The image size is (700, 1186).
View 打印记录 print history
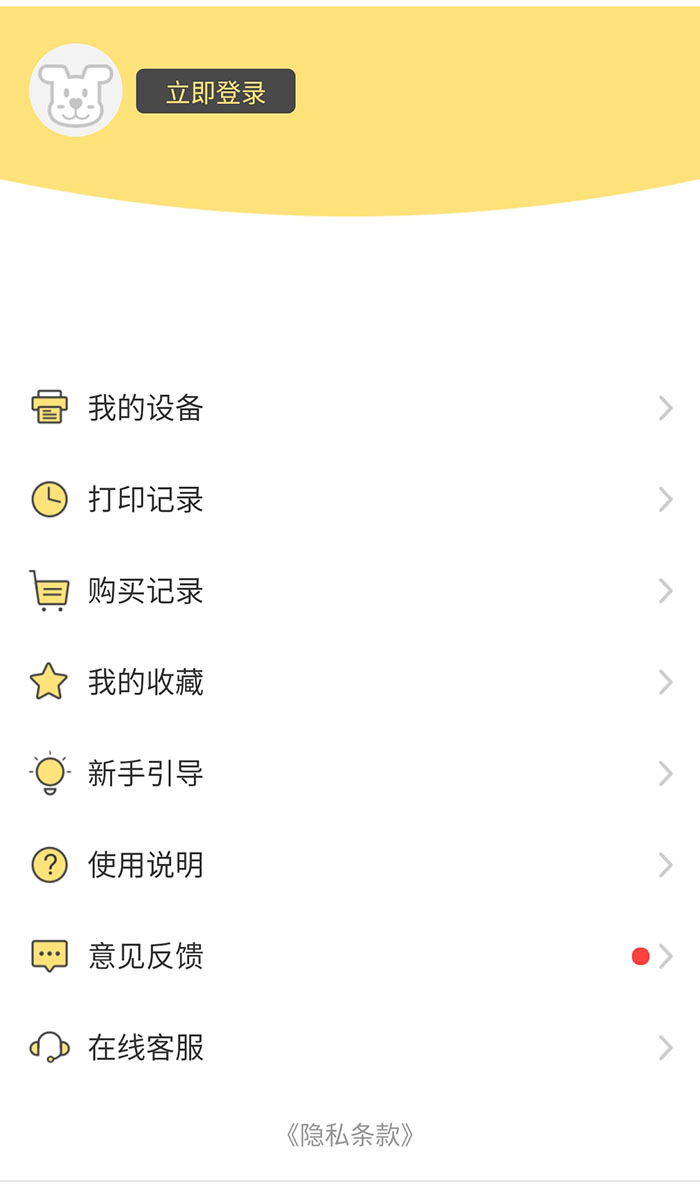[x=350, y=499]
